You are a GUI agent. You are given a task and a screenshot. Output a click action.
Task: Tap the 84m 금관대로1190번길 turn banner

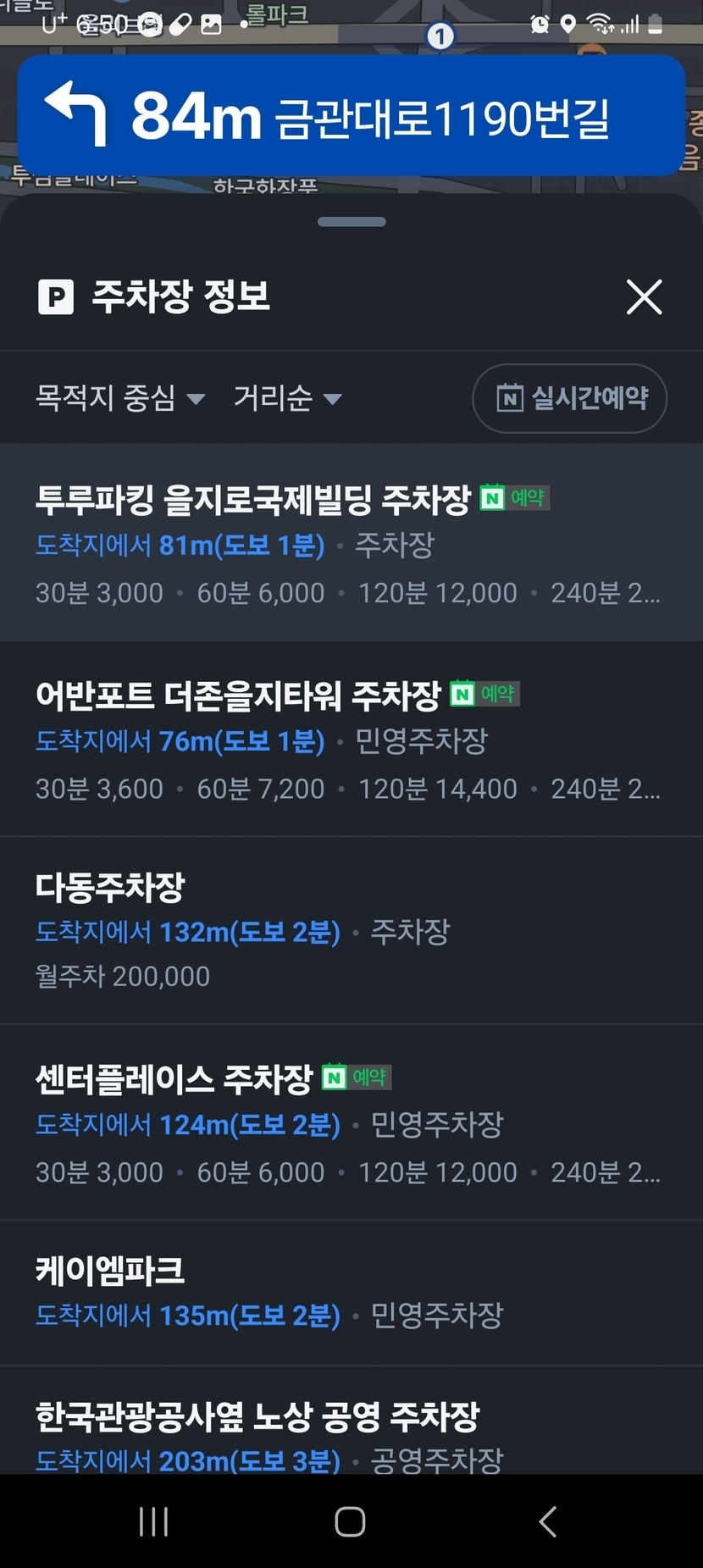click(351, 115)
